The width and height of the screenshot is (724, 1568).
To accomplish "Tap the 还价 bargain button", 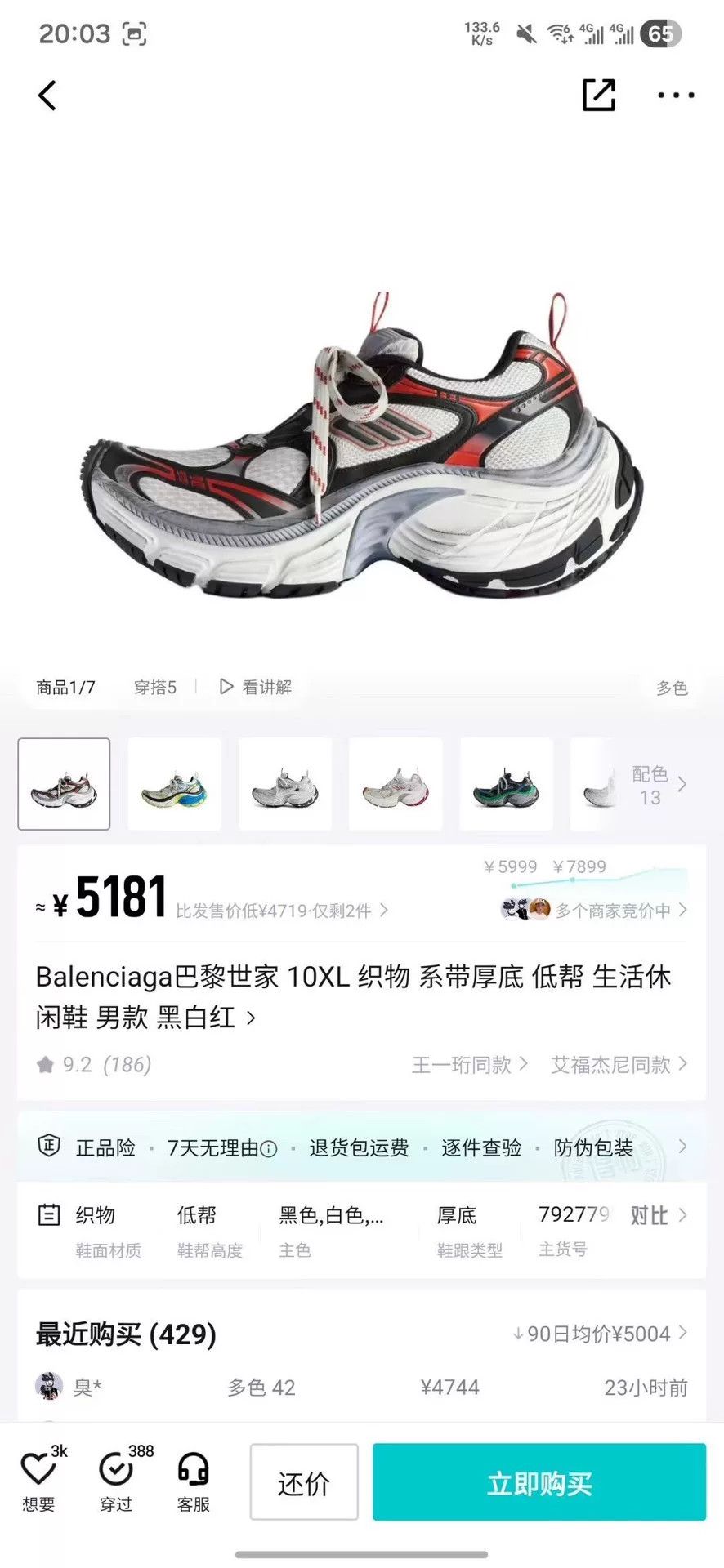I will 304,1482.
